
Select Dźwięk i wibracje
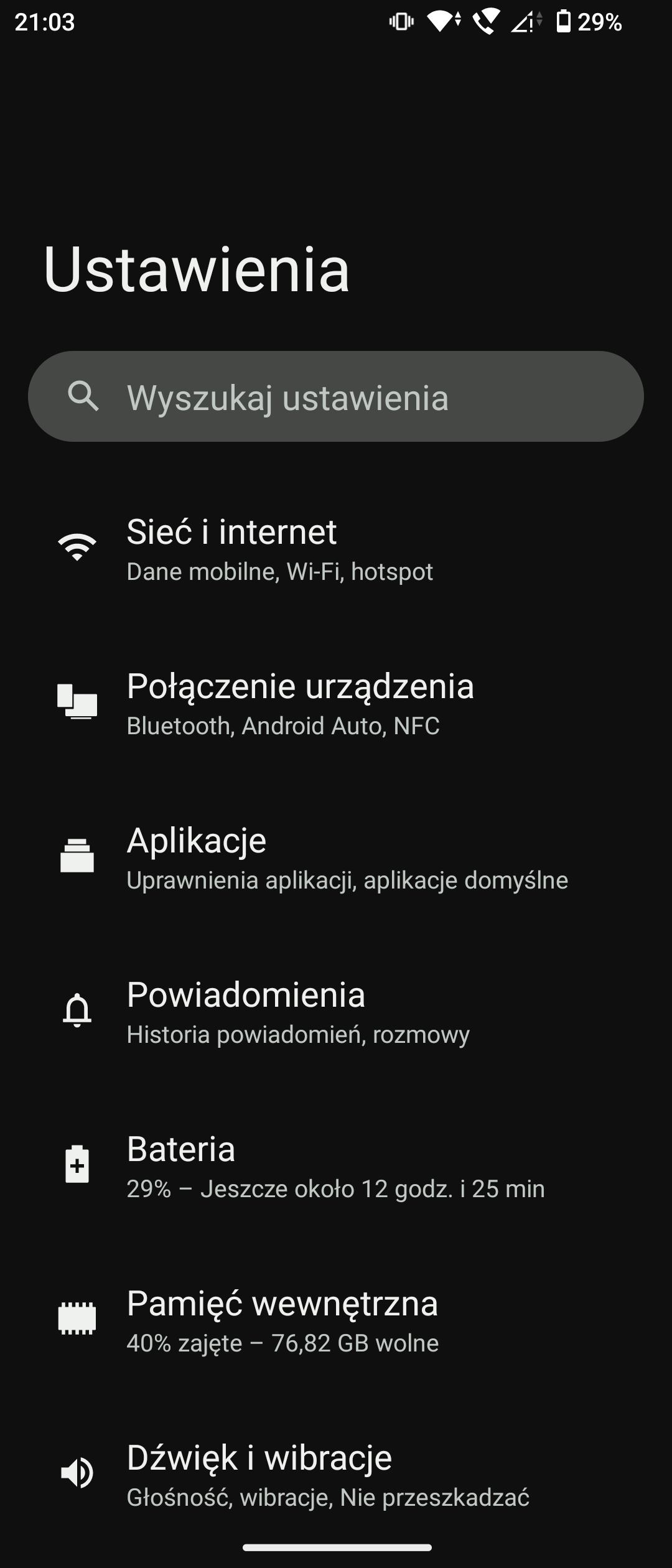click(336, 1475)
